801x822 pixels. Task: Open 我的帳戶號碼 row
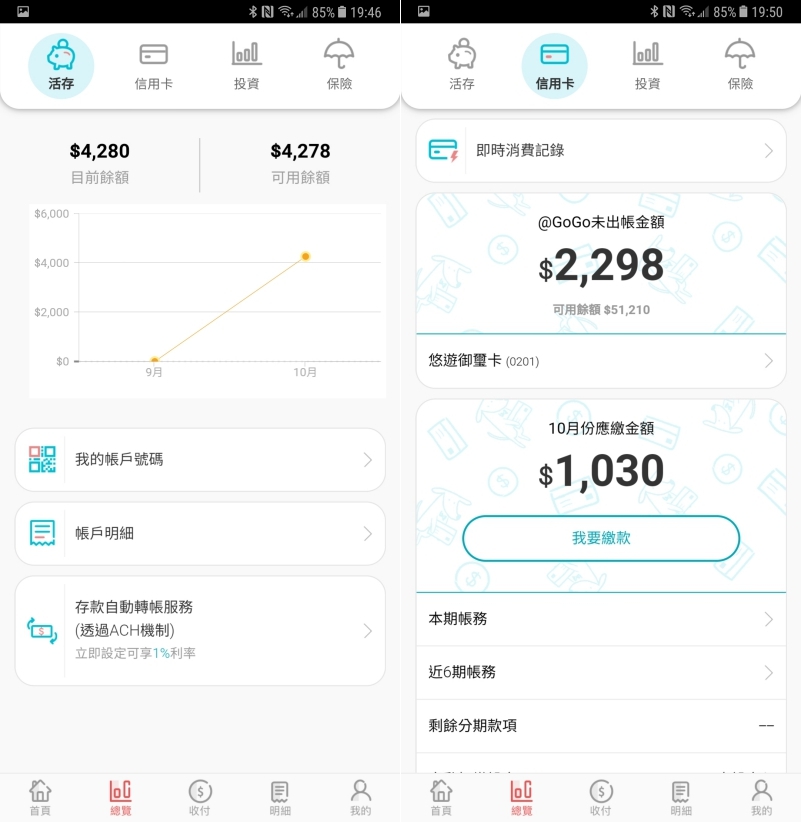(200, 460)
